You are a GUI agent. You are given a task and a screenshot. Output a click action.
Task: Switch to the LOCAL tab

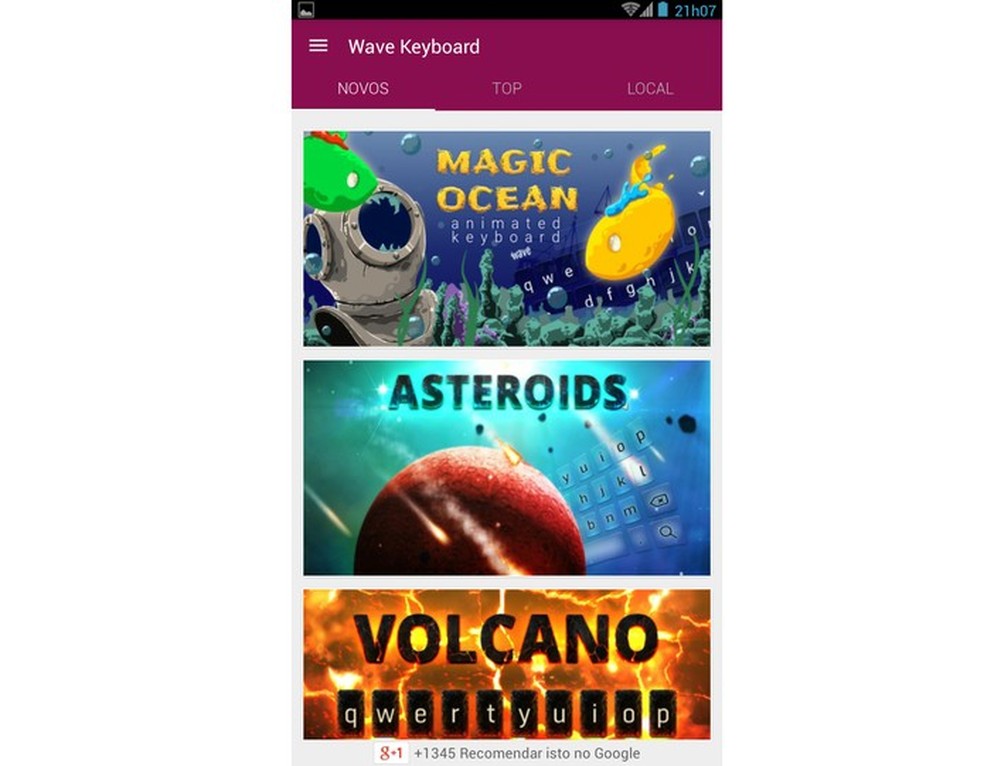[650, 88]
